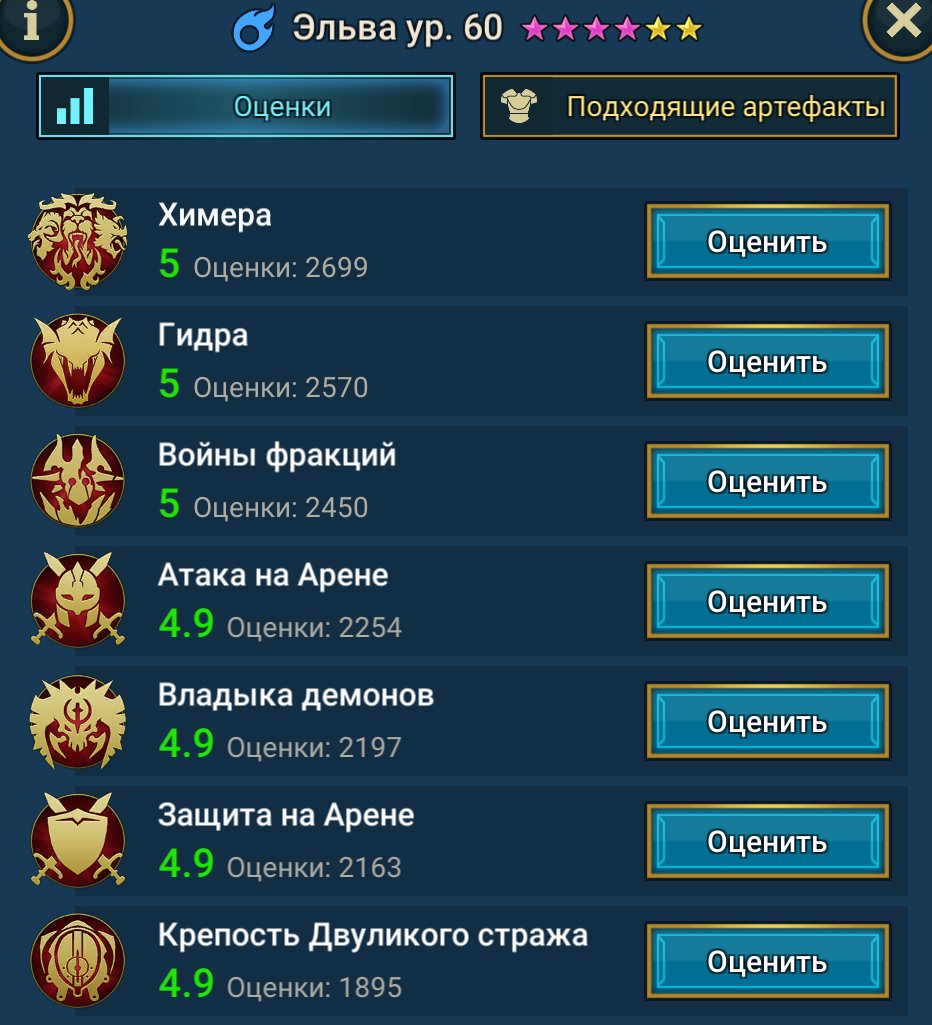Rate for Войны фракций
Viewport: 932px width, 1025px height.
coord(767,481)
